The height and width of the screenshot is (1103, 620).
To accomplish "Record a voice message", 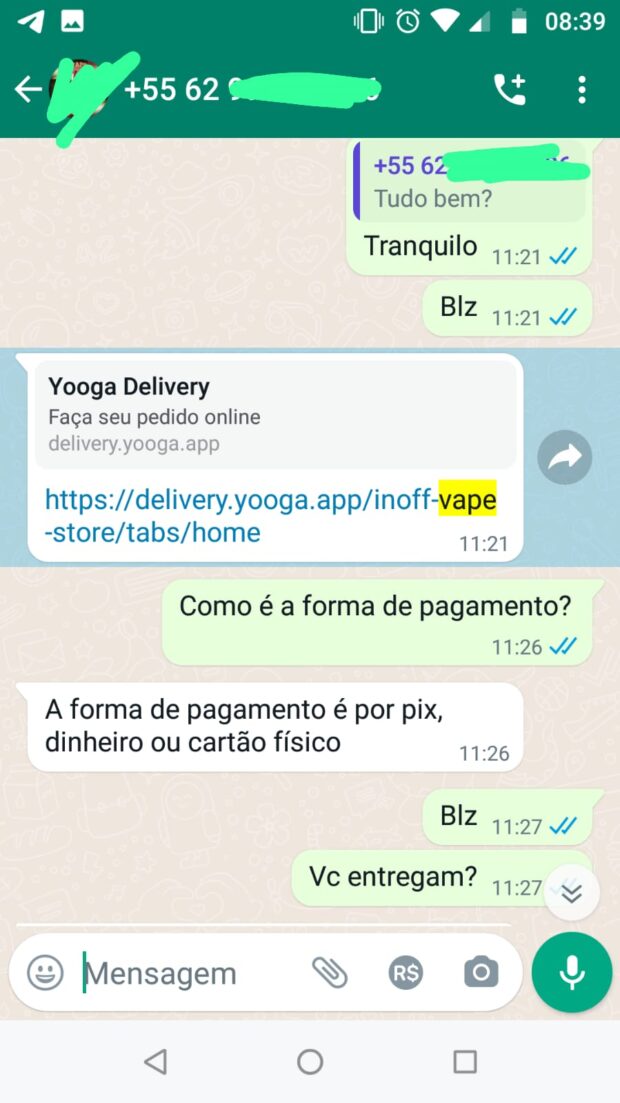I will coord(572,973).
